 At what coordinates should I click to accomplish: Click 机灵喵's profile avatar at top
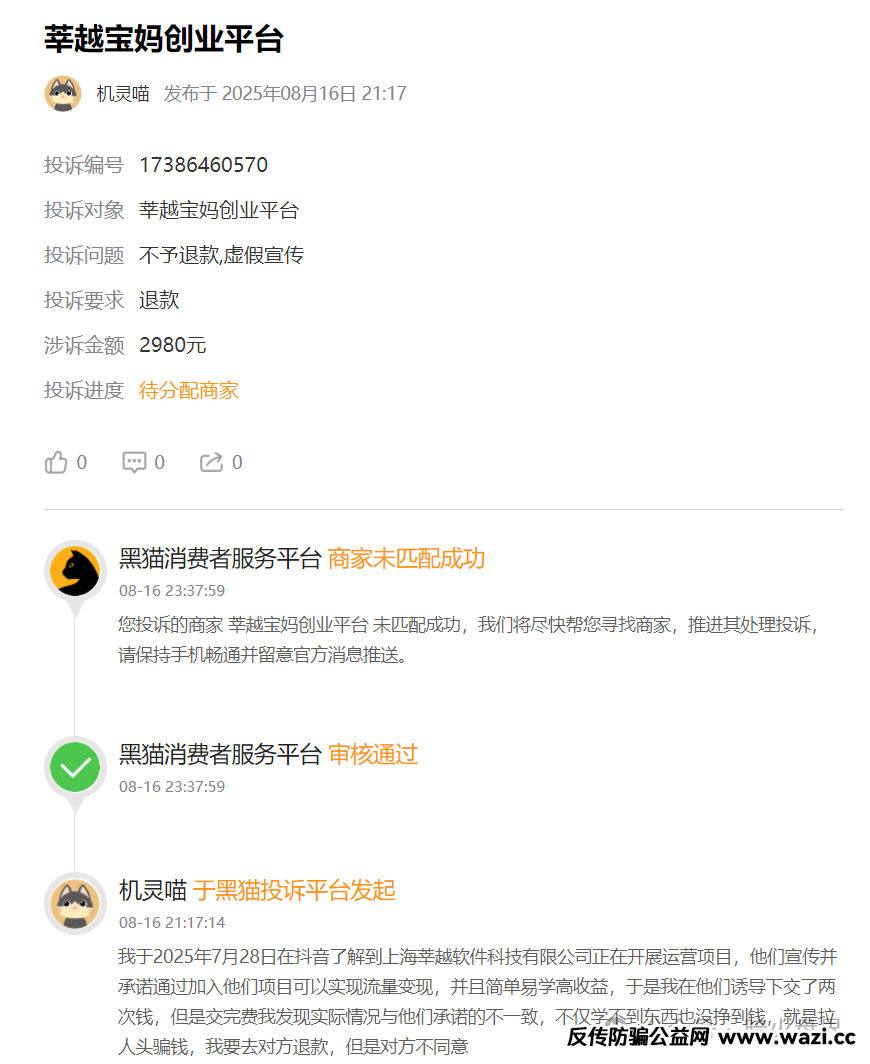63,93
